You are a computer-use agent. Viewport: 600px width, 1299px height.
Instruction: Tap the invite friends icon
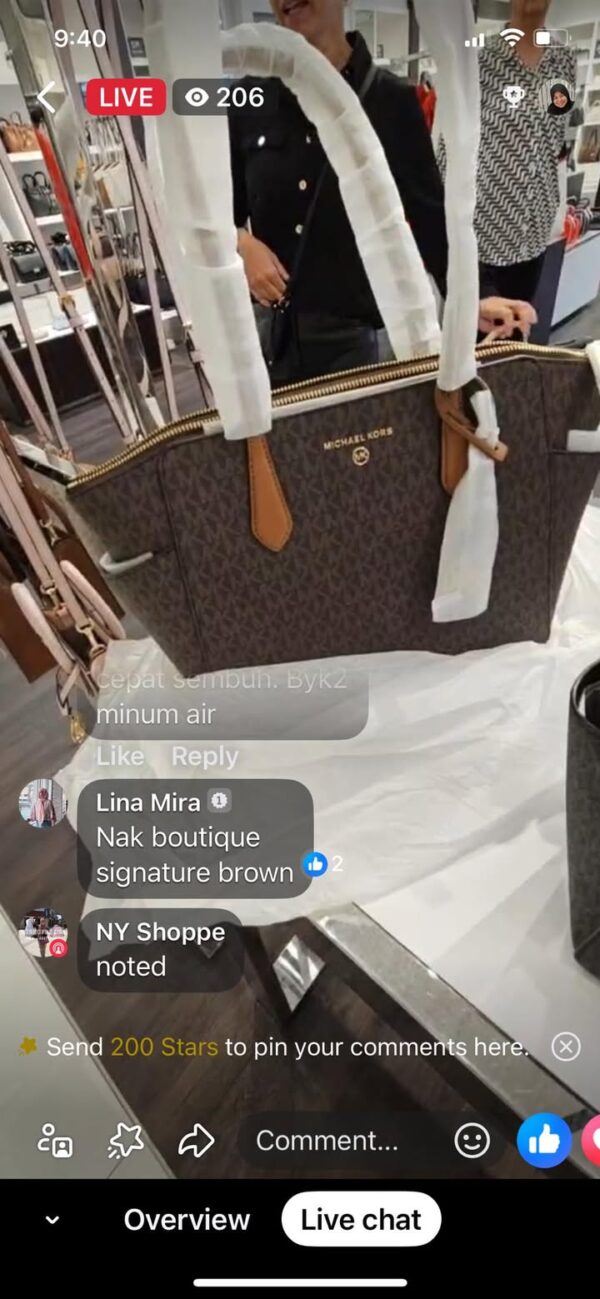[x=55, y=1141]
